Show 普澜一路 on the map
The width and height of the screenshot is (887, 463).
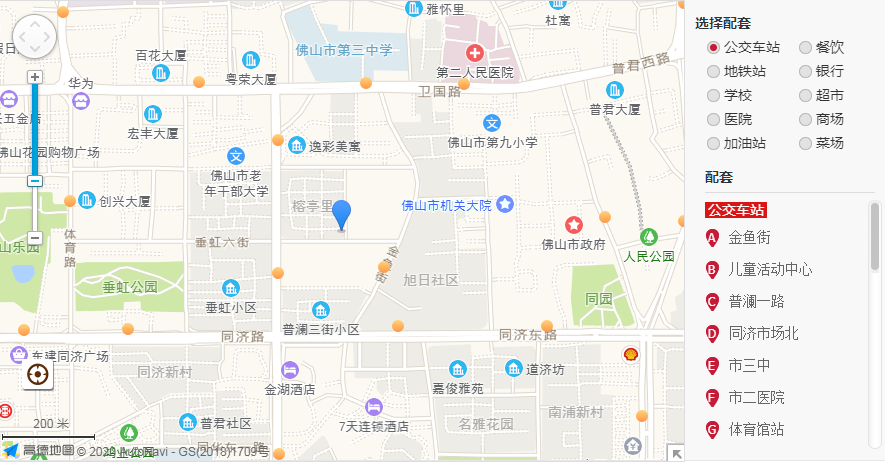pyautogui.click(x=756, y=302)
